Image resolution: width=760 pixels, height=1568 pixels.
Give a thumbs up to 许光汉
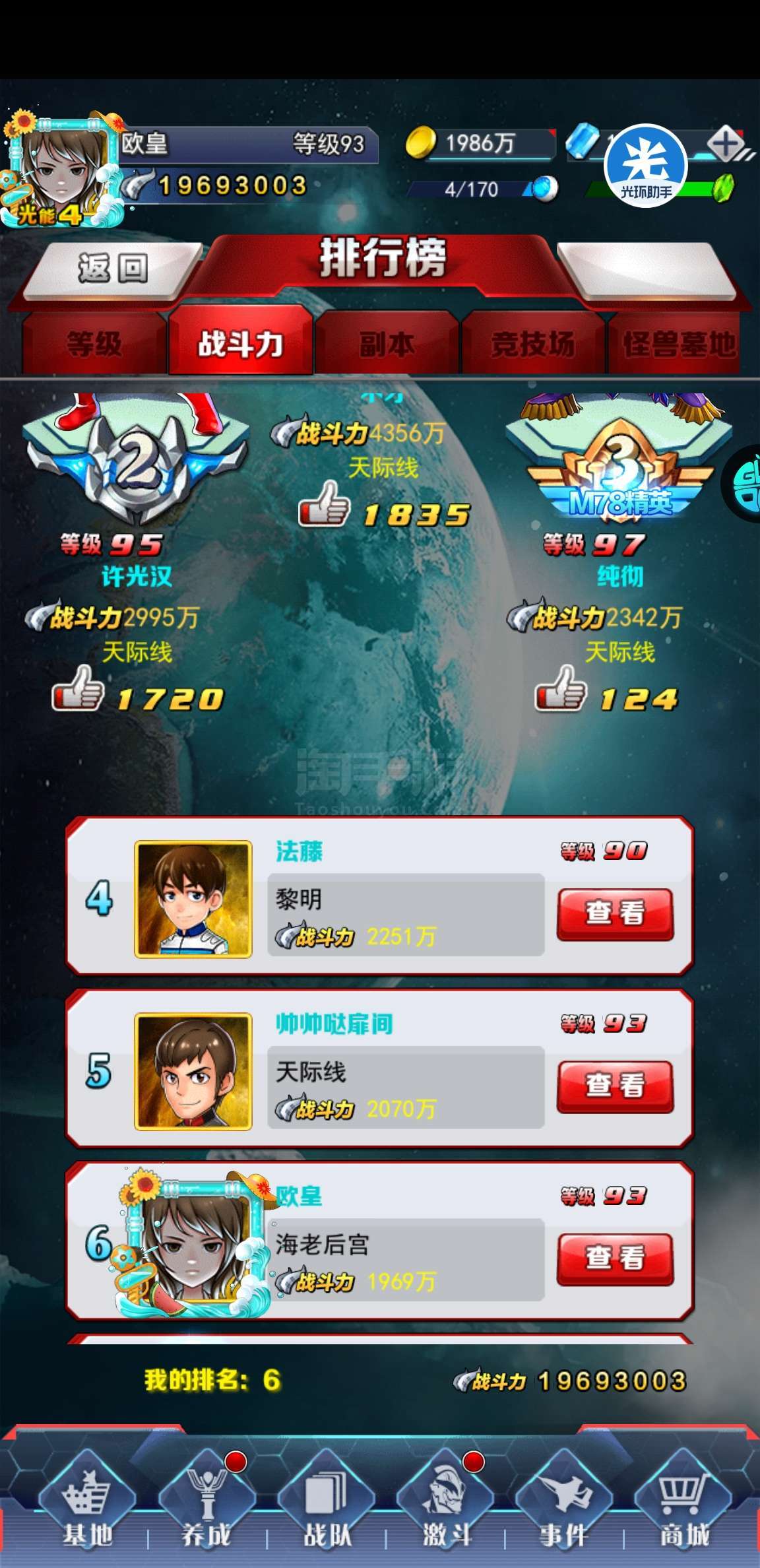click(x=78, y=688)
